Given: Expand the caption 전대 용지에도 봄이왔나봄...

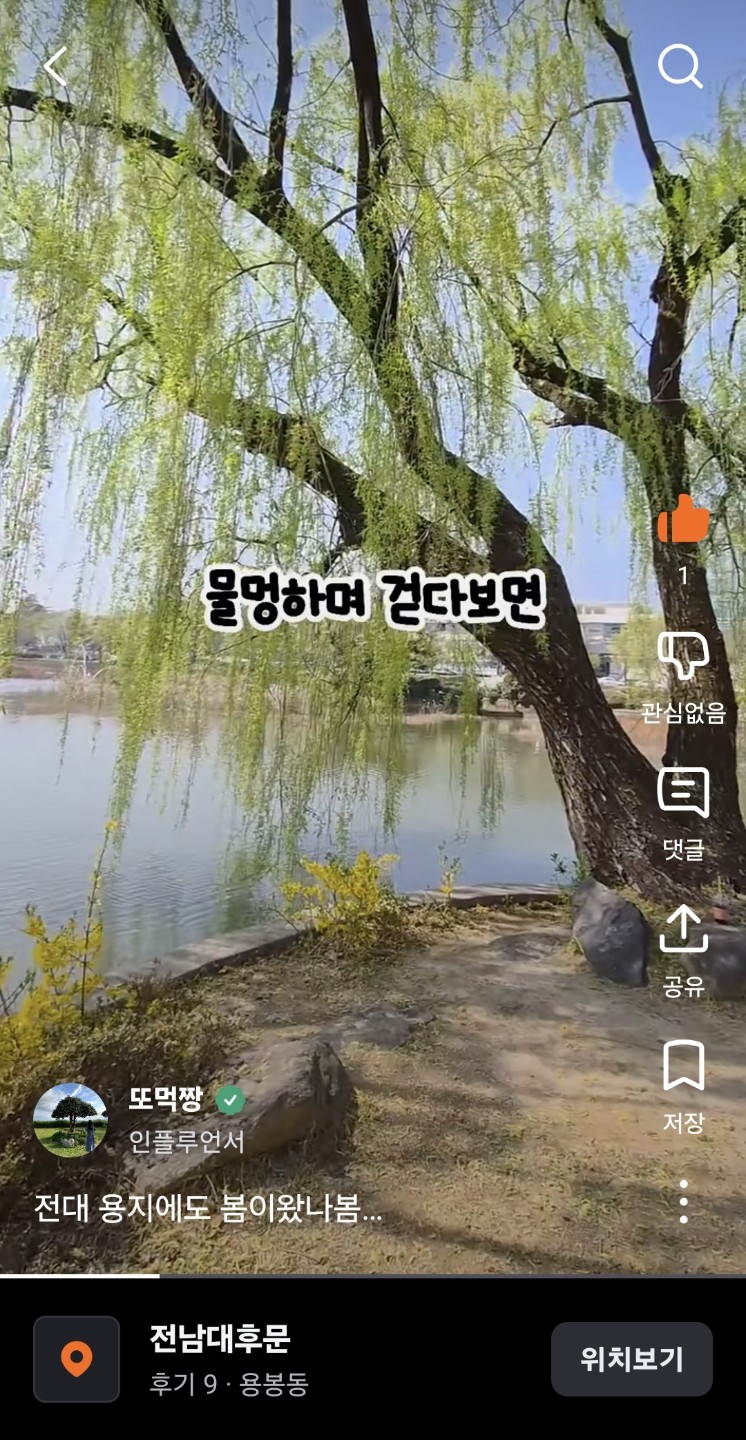Looking at the screenshot, I should 208,1208.
